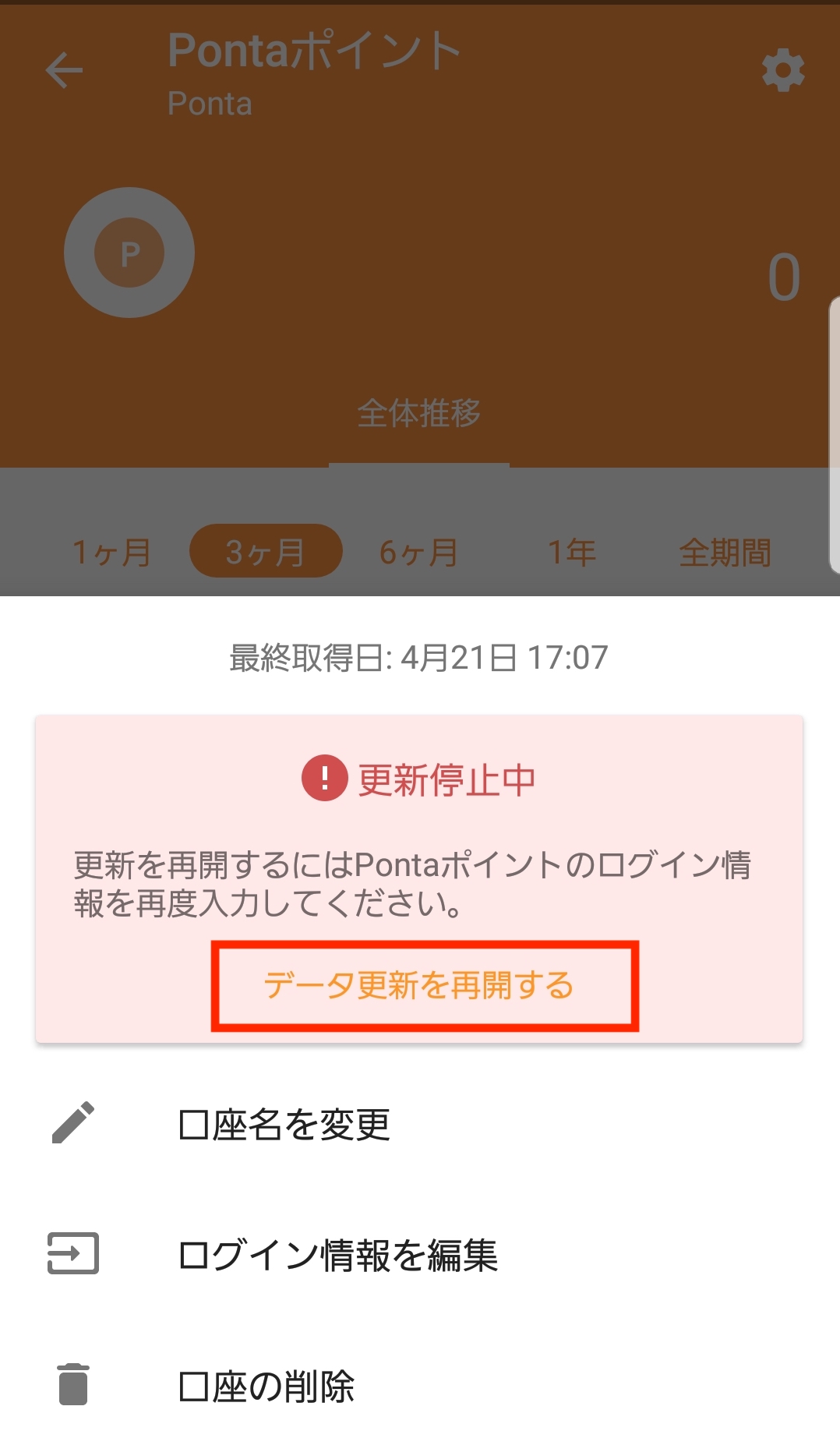Switch to the 1ヶ月 period

point(112,552)
